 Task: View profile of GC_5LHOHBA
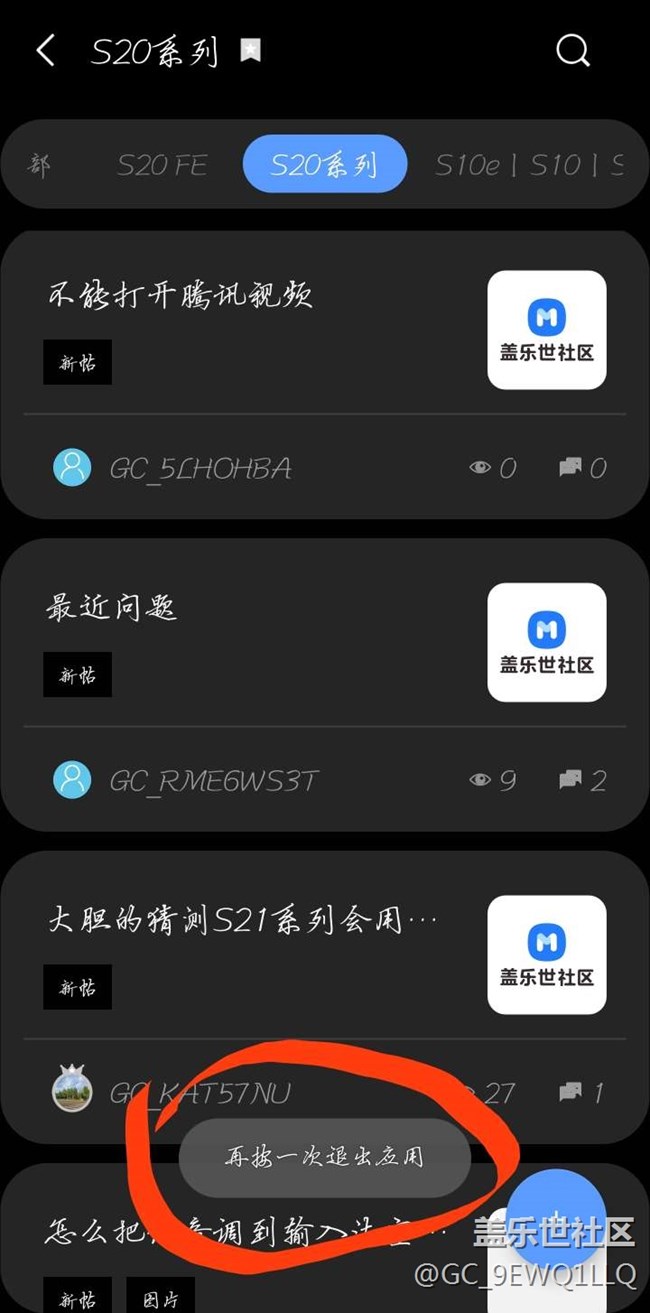coord(200,468)
